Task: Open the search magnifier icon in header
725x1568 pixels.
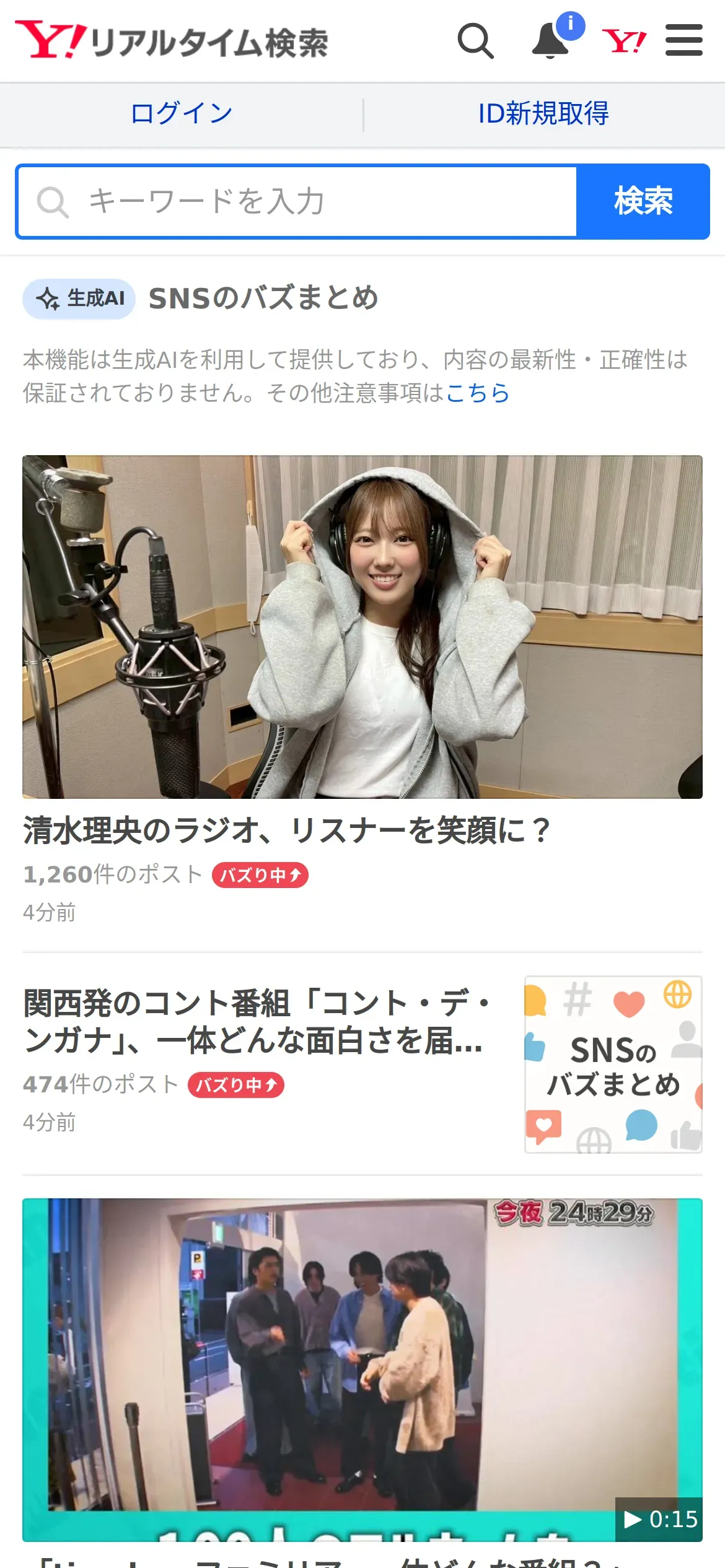Action: click(475, 41)
